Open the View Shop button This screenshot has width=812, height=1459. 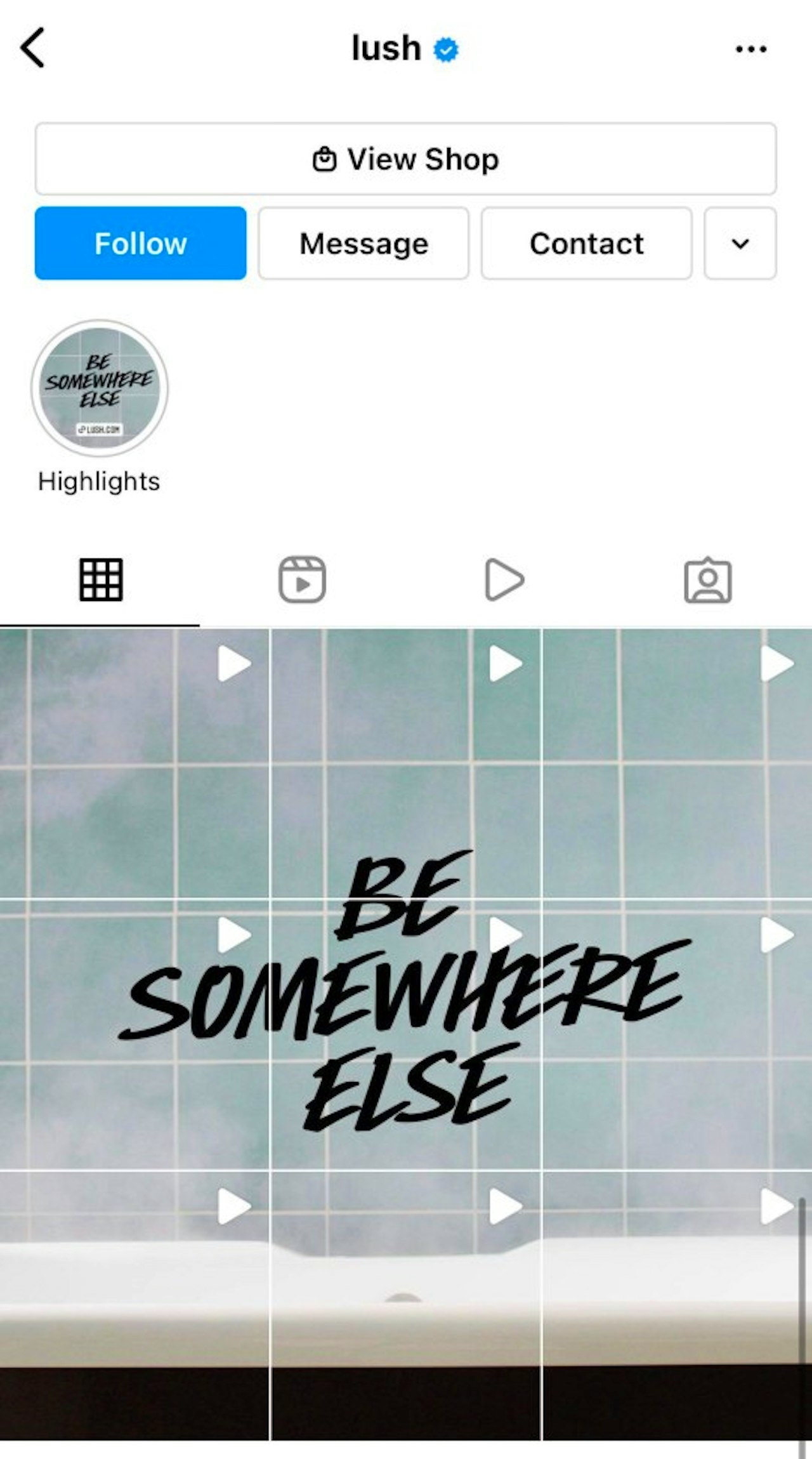click(405, 159)
